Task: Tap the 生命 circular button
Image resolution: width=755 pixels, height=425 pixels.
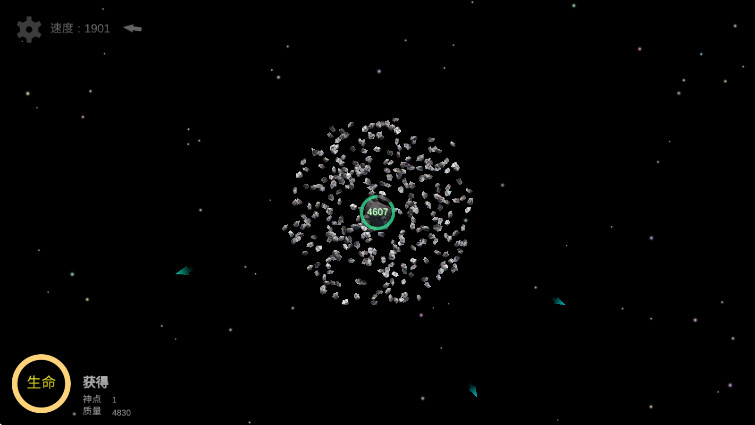Action: click(x=41, y=383)
